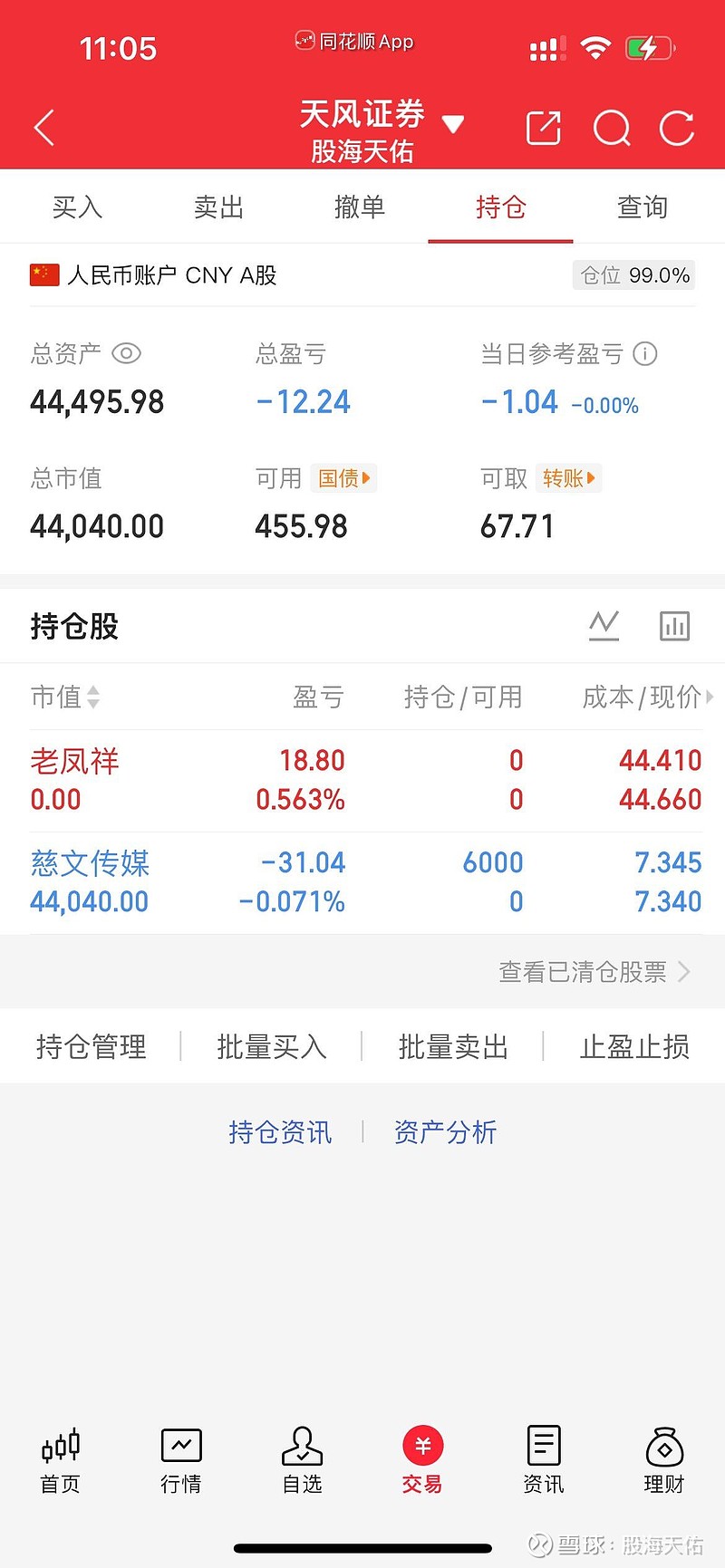The width and height of the screenshot is (725, 1568).
Task: Open 止盈止损 settings
Action: click(634, 1047)
